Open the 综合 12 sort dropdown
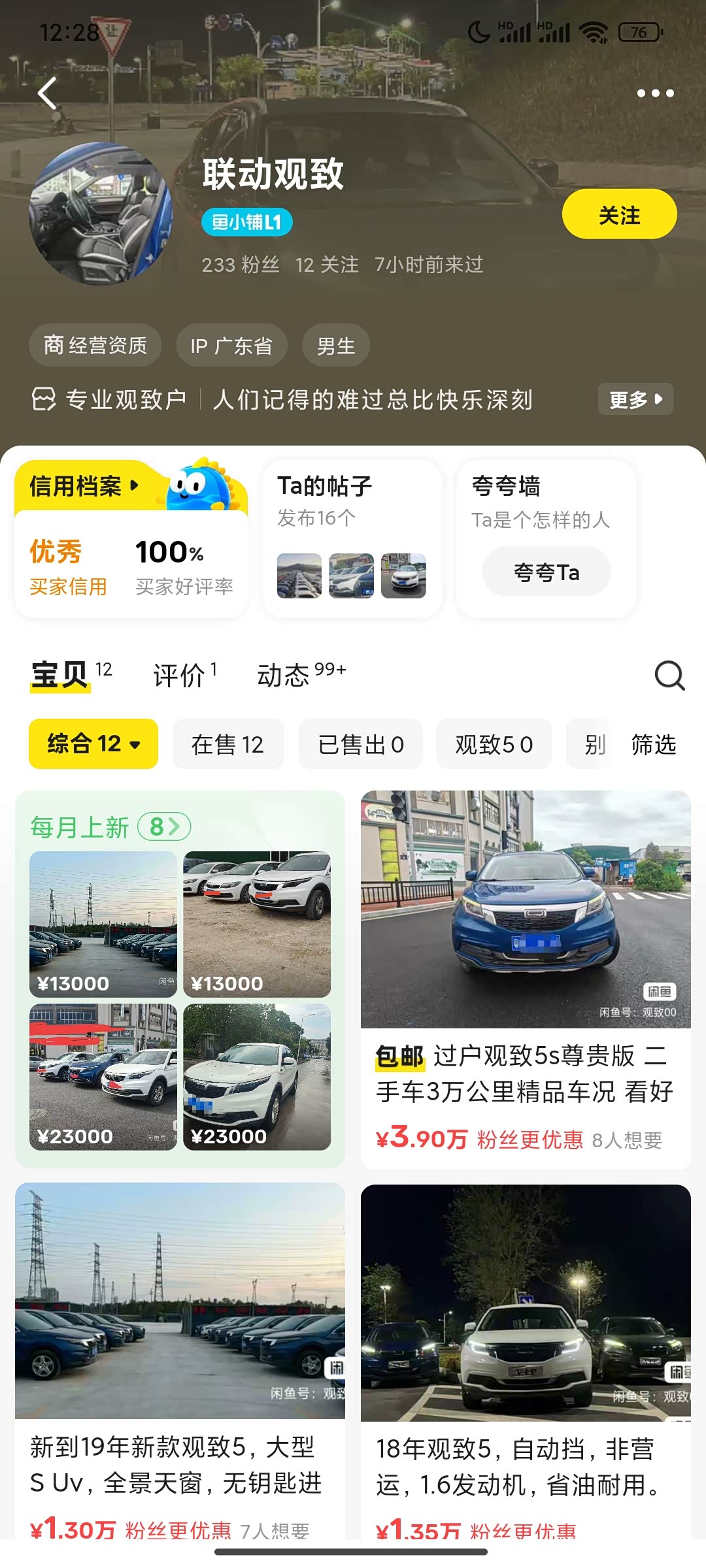Image resolution: width=706 pixels, height=1568 pixels. pyautogui.click(x=93, y=743)
